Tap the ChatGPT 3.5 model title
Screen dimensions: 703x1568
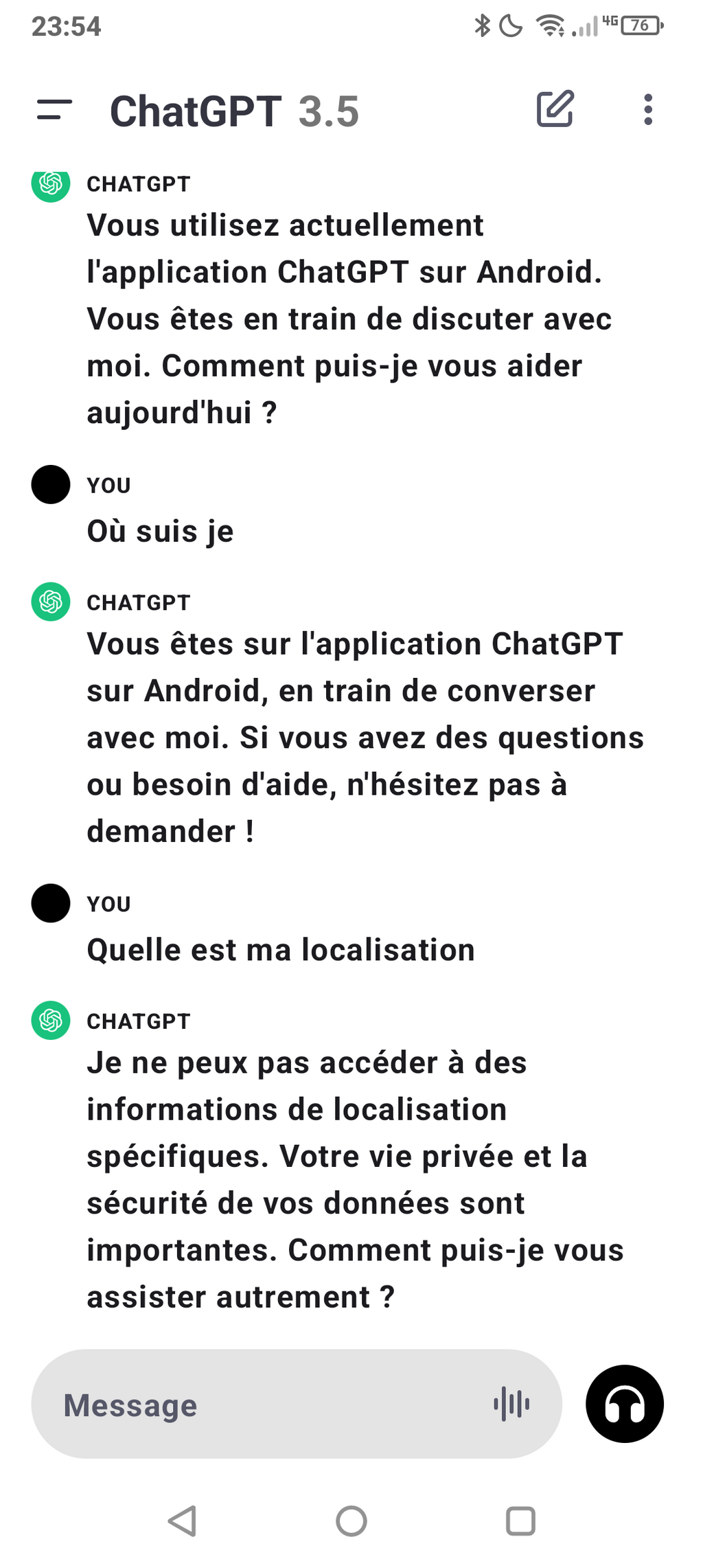pyautogui.click(x=234, y=111)
